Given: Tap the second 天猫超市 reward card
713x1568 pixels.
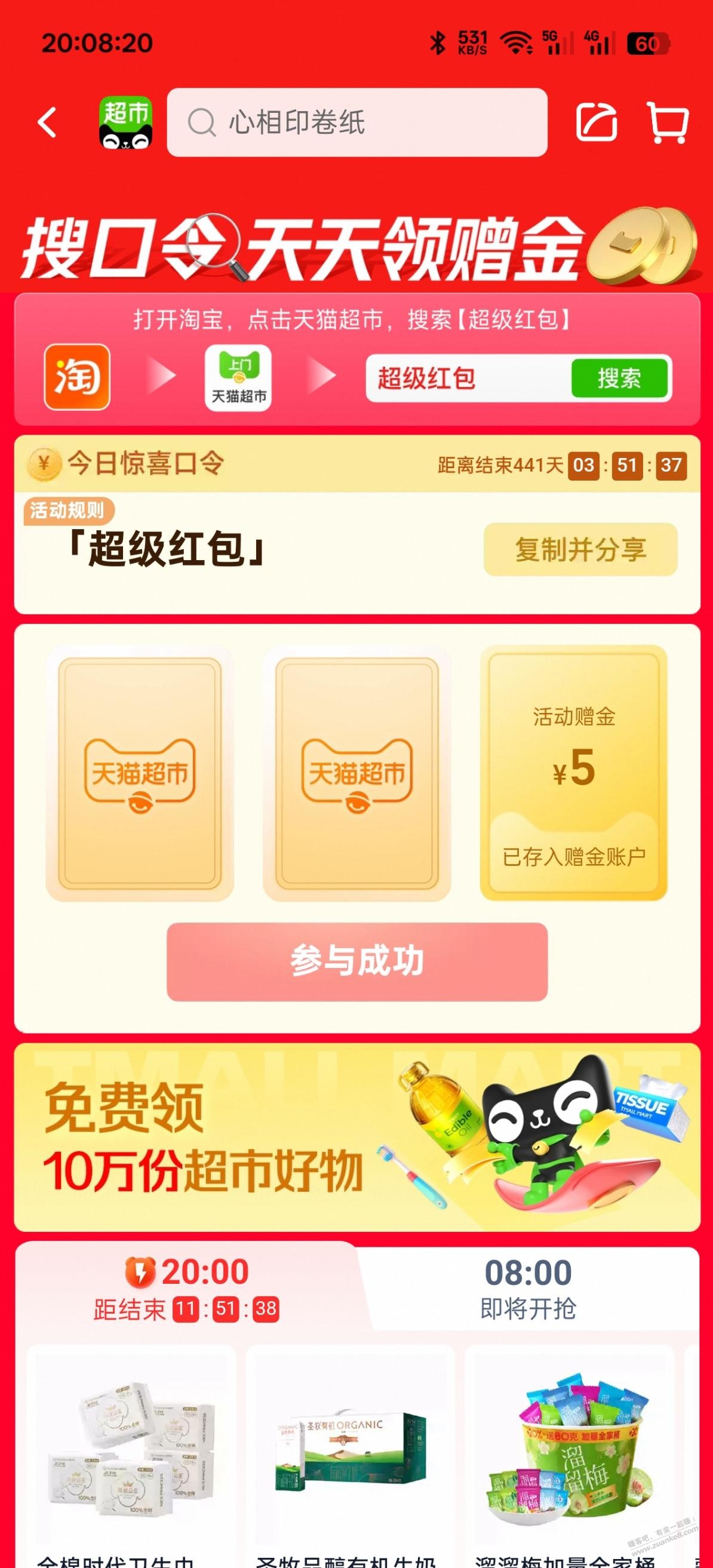Looking at the screenshot, I should pos(357,773).
